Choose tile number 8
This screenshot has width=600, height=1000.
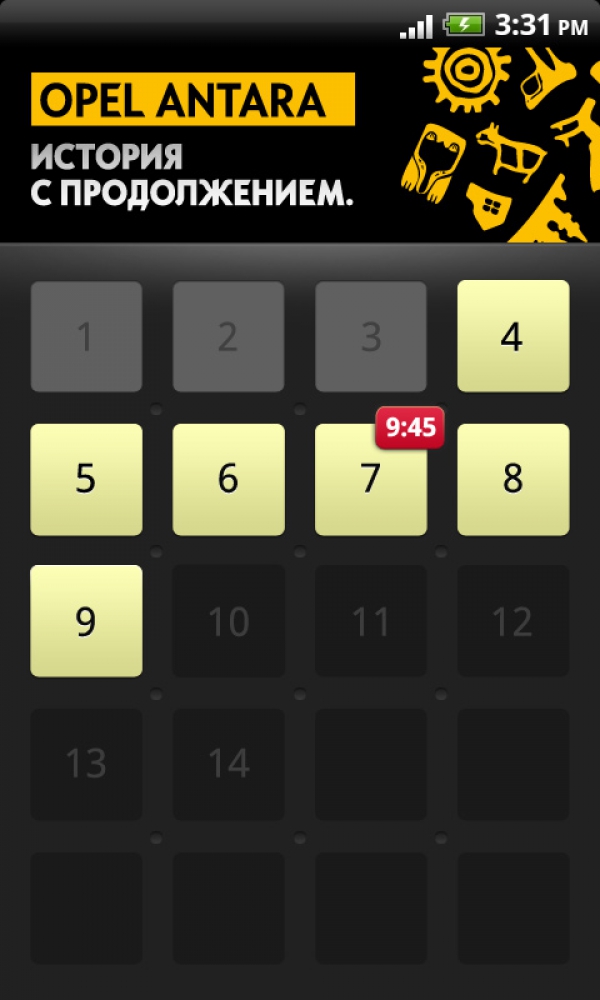pyautogui.click(x=513, y=480)
